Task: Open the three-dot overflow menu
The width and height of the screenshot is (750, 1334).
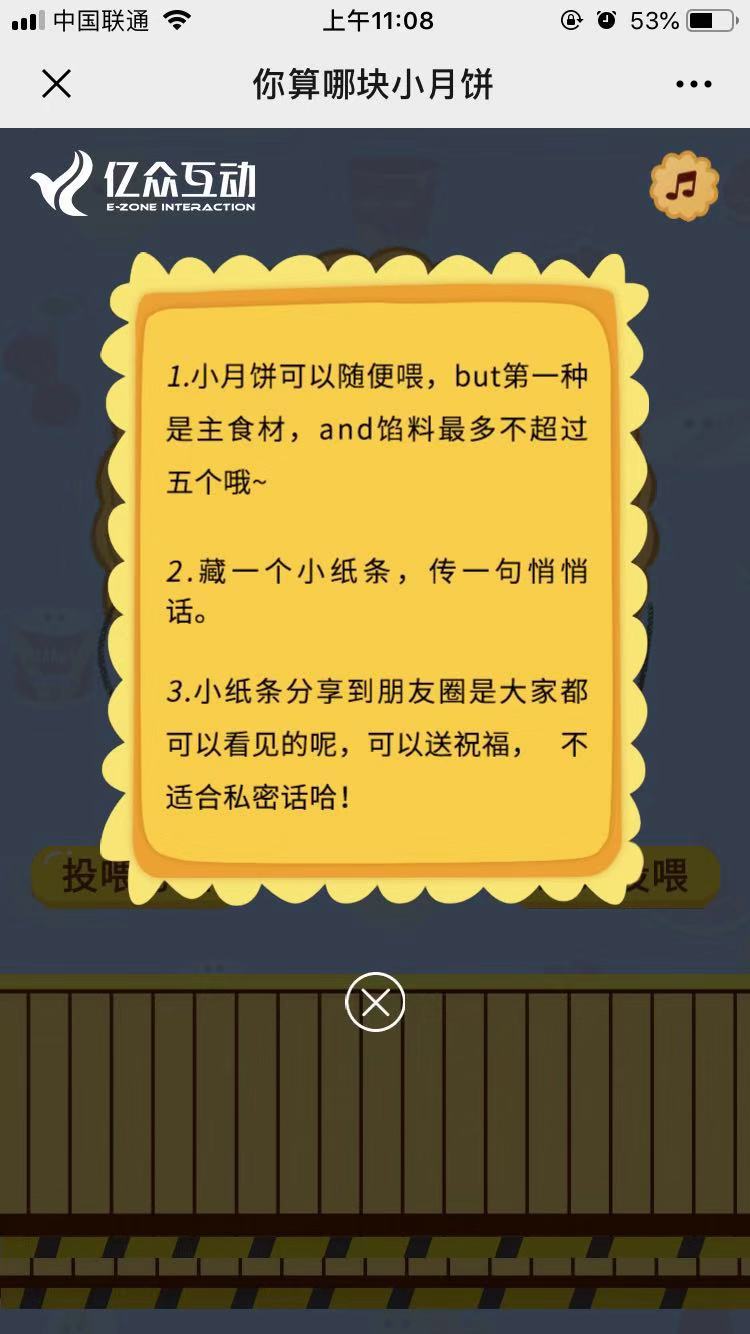Action: point(693,85)
